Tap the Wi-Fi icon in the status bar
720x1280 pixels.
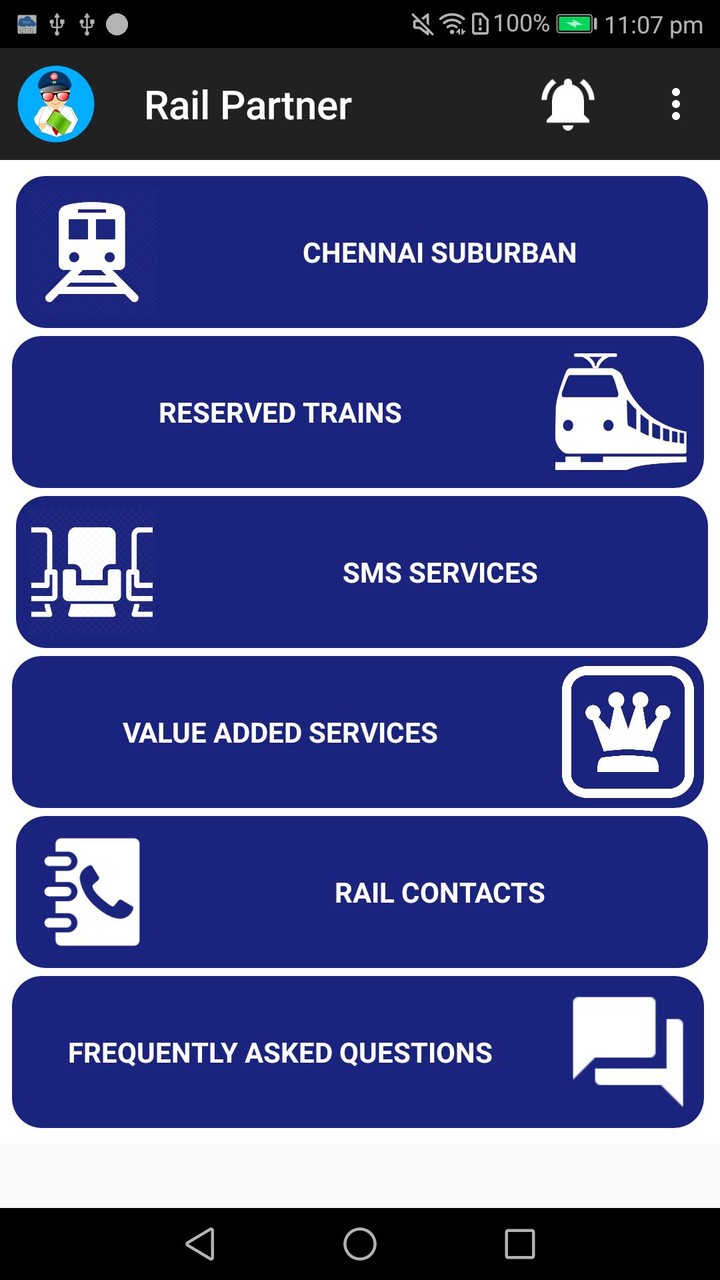coord(450,24)
